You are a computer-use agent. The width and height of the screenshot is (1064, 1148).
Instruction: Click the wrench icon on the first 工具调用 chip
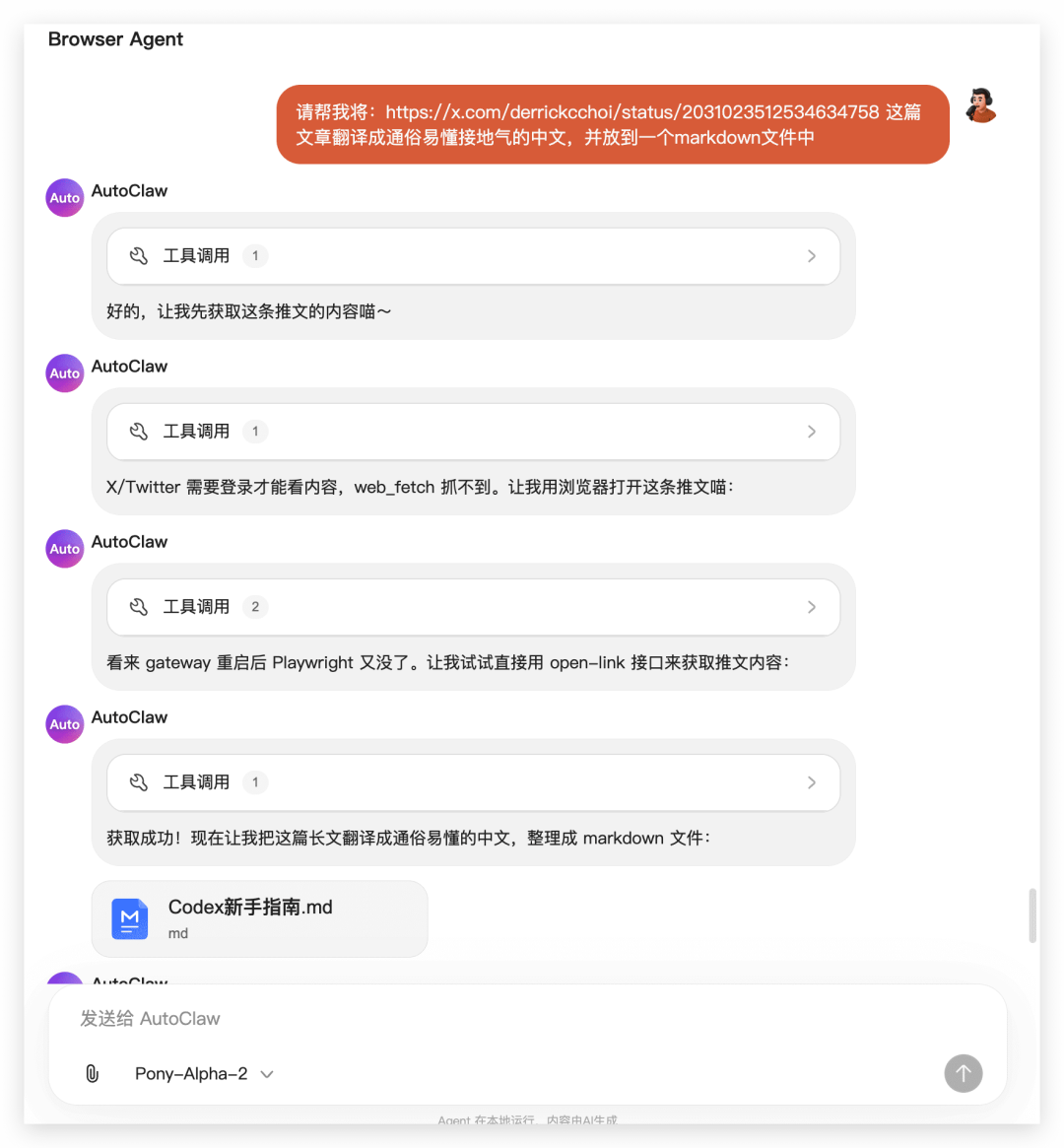(138, 255)
